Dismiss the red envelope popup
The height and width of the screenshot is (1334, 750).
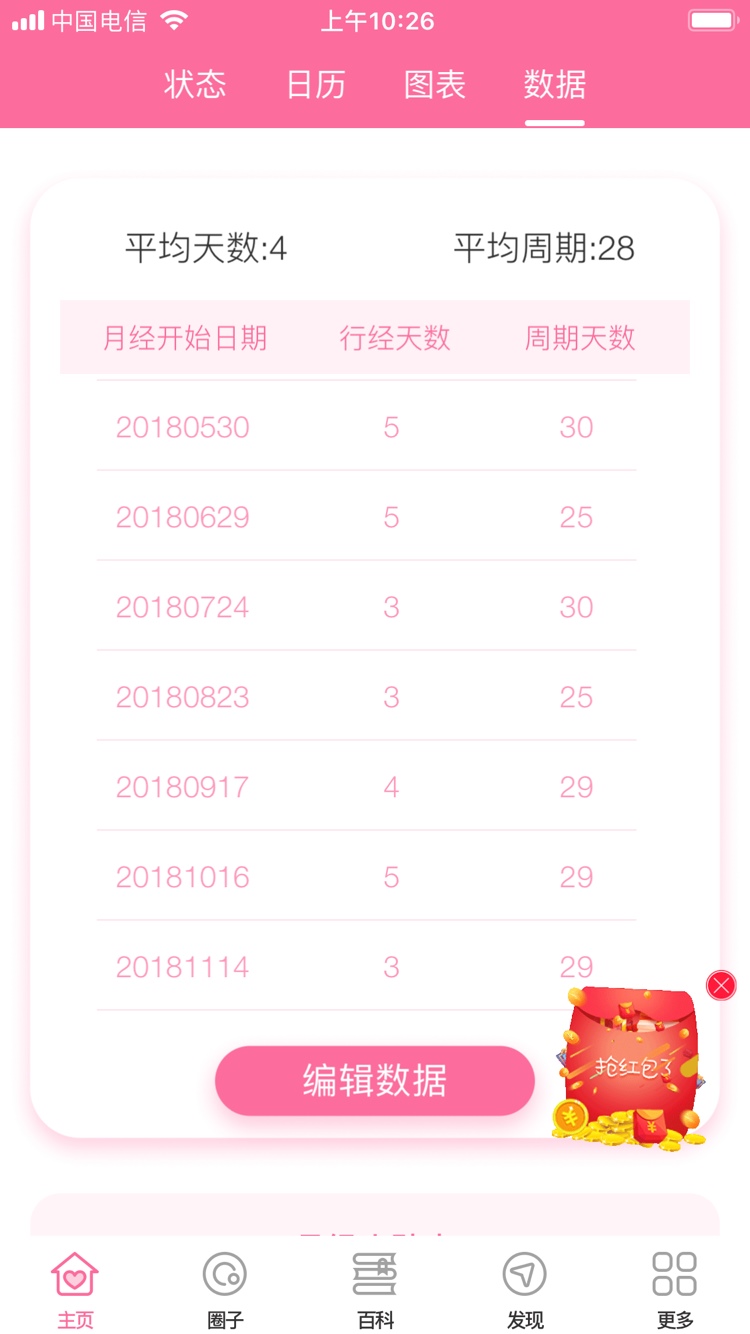(x=721, y=986)
